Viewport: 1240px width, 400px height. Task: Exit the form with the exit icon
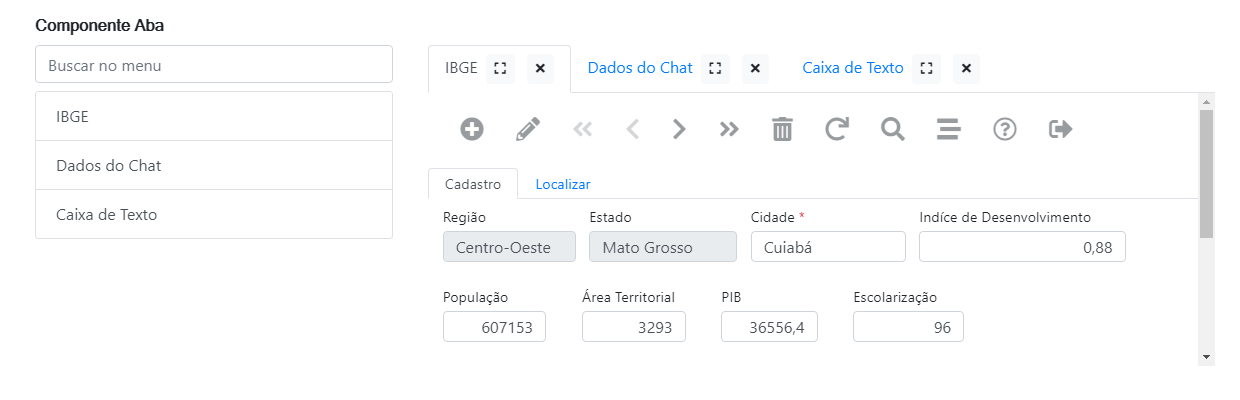(x=1060, y=129)
